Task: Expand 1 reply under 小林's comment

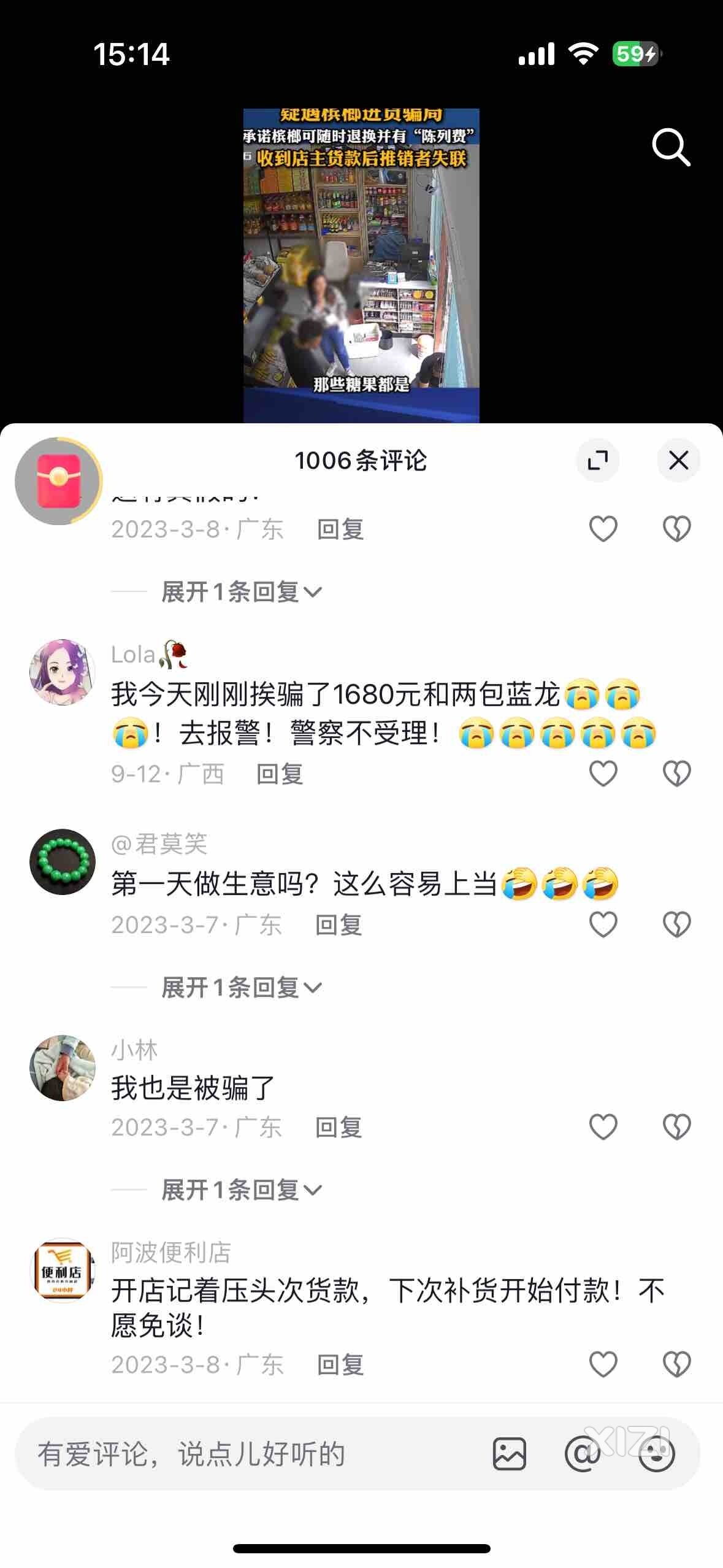Action: coord(240,1190)
